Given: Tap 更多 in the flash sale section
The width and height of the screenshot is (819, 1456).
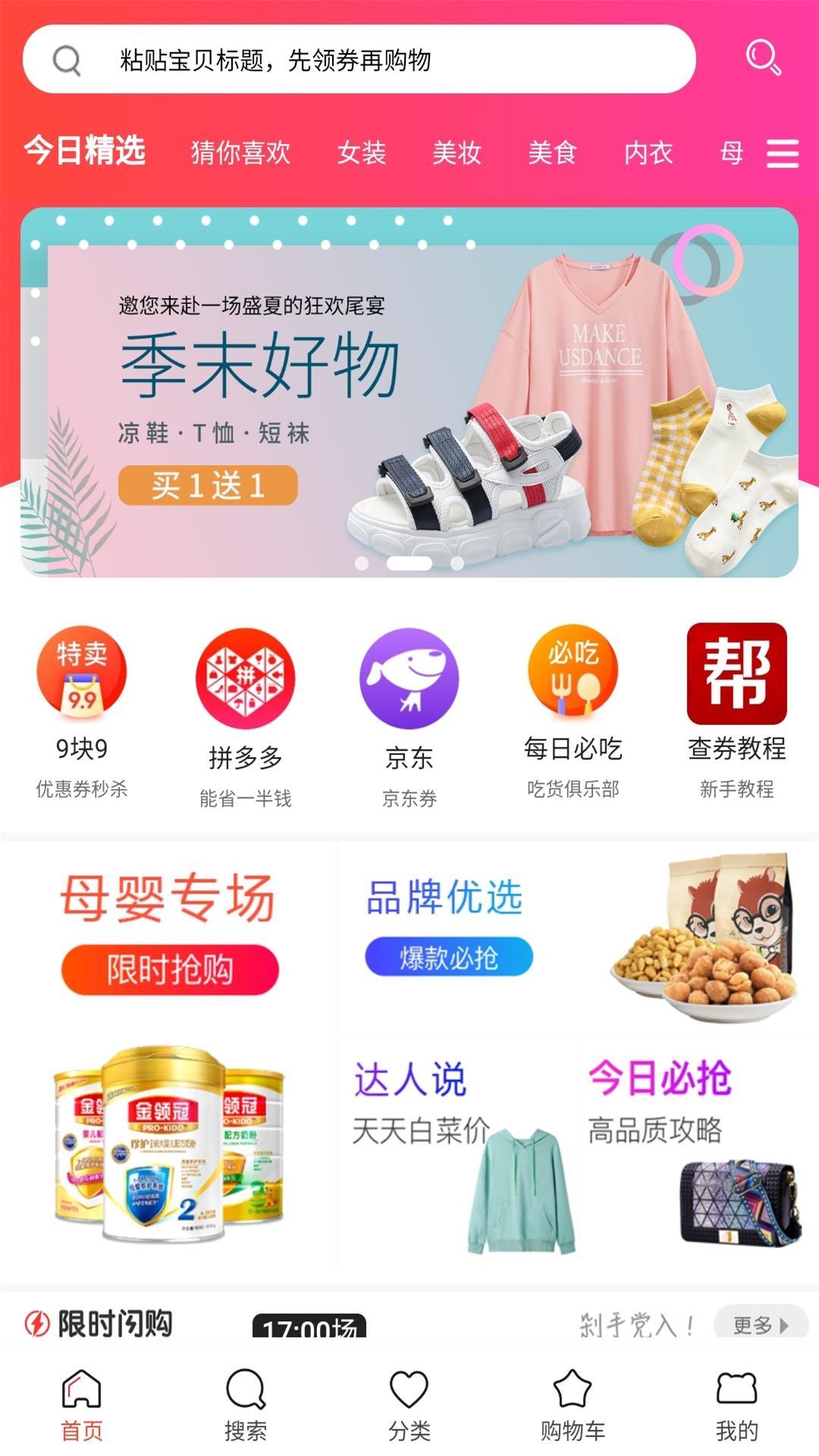Looking at the screenshot, I should pos(760,1325).
